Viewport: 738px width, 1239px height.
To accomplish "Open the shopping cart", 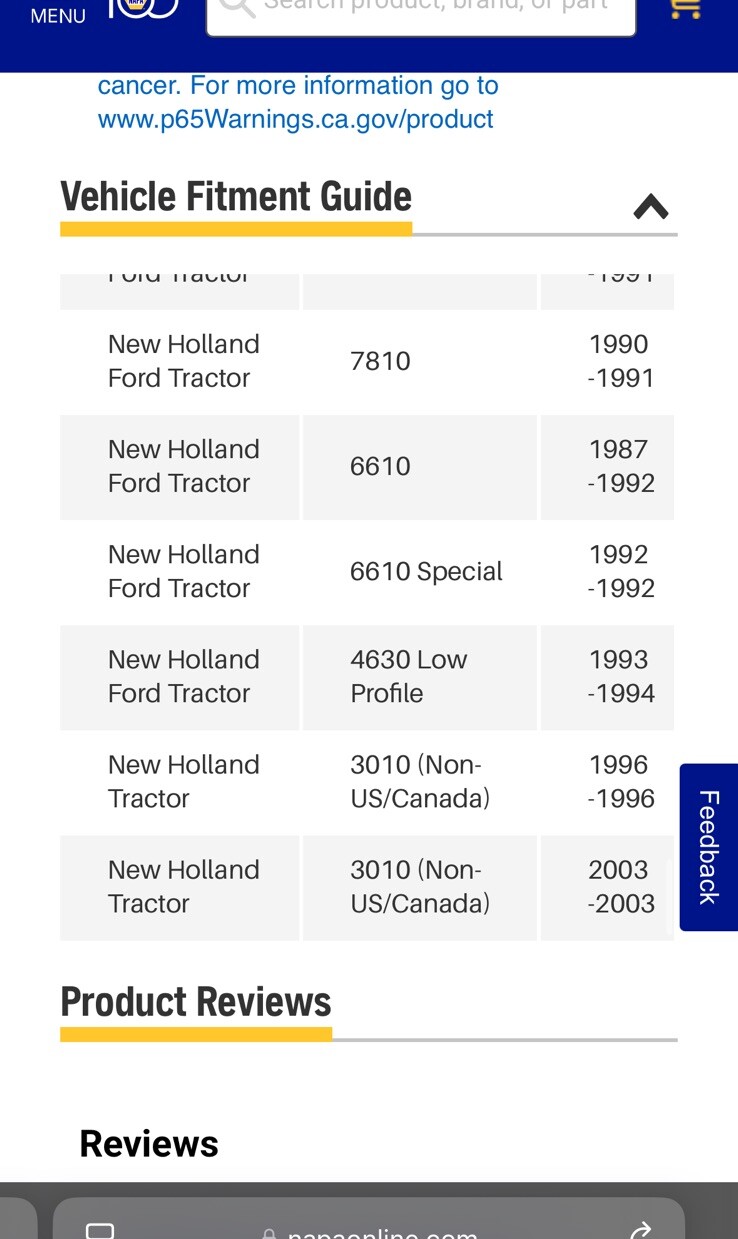I will 685,10.
